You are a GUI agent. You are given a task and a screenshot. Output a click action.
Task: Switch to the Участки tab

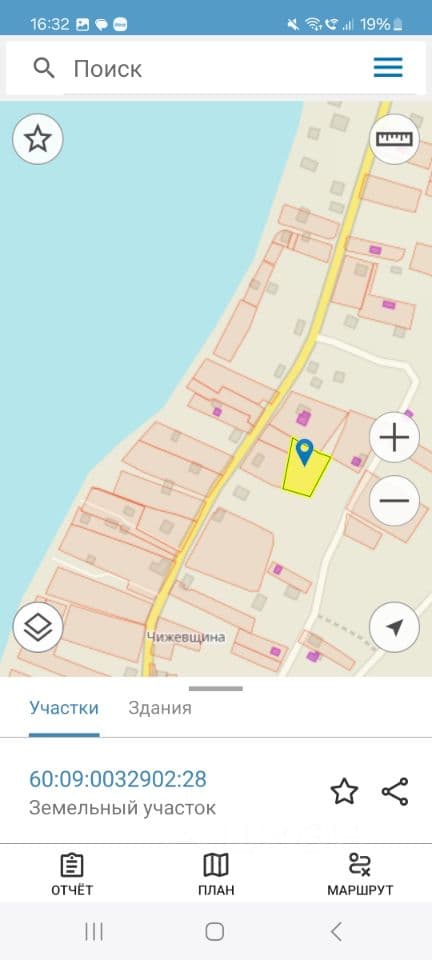click(x=64, y=708)
